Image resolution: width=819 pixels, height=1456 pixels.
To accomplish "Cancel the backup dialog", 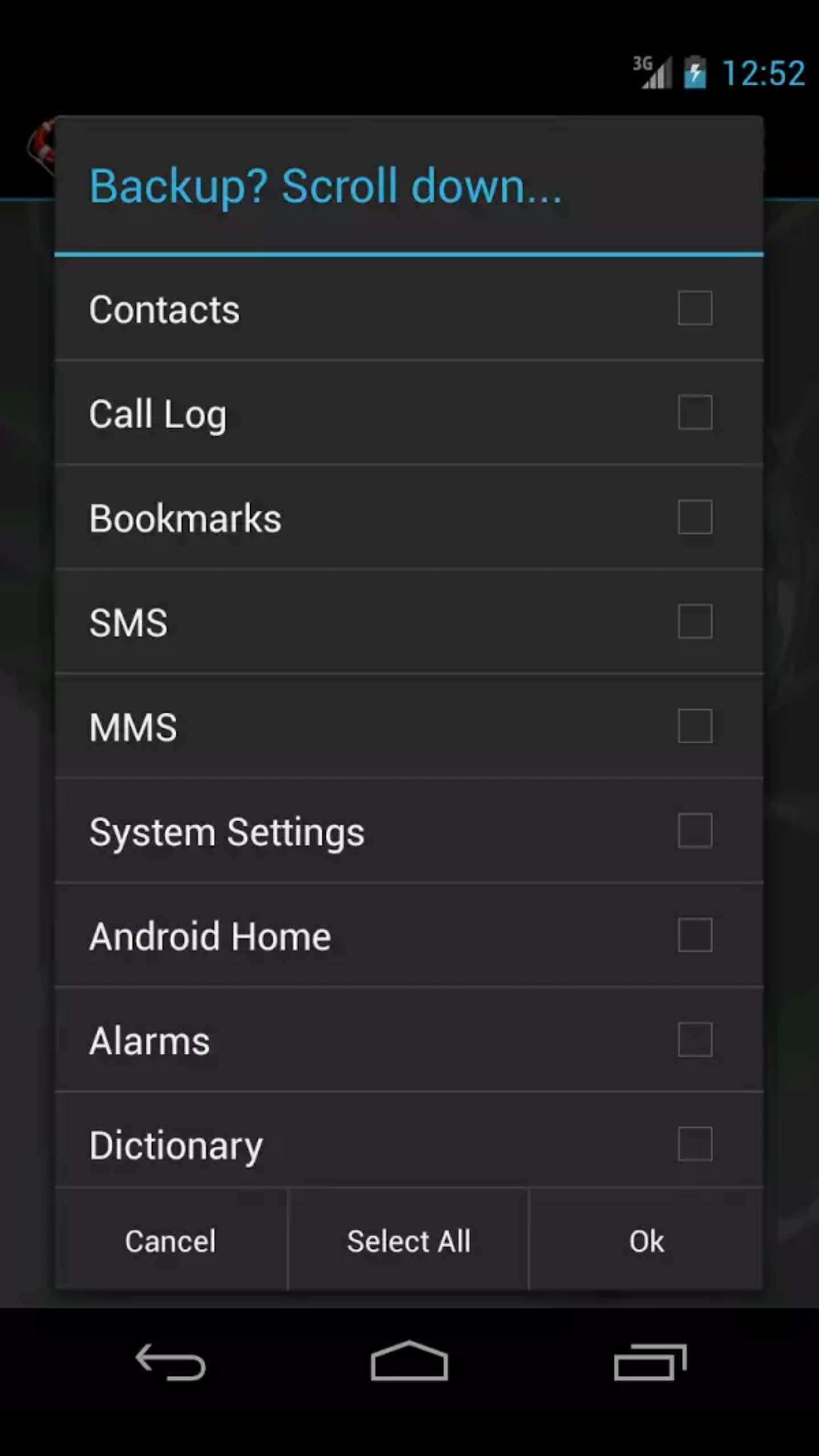I will tap(171, 1240).
